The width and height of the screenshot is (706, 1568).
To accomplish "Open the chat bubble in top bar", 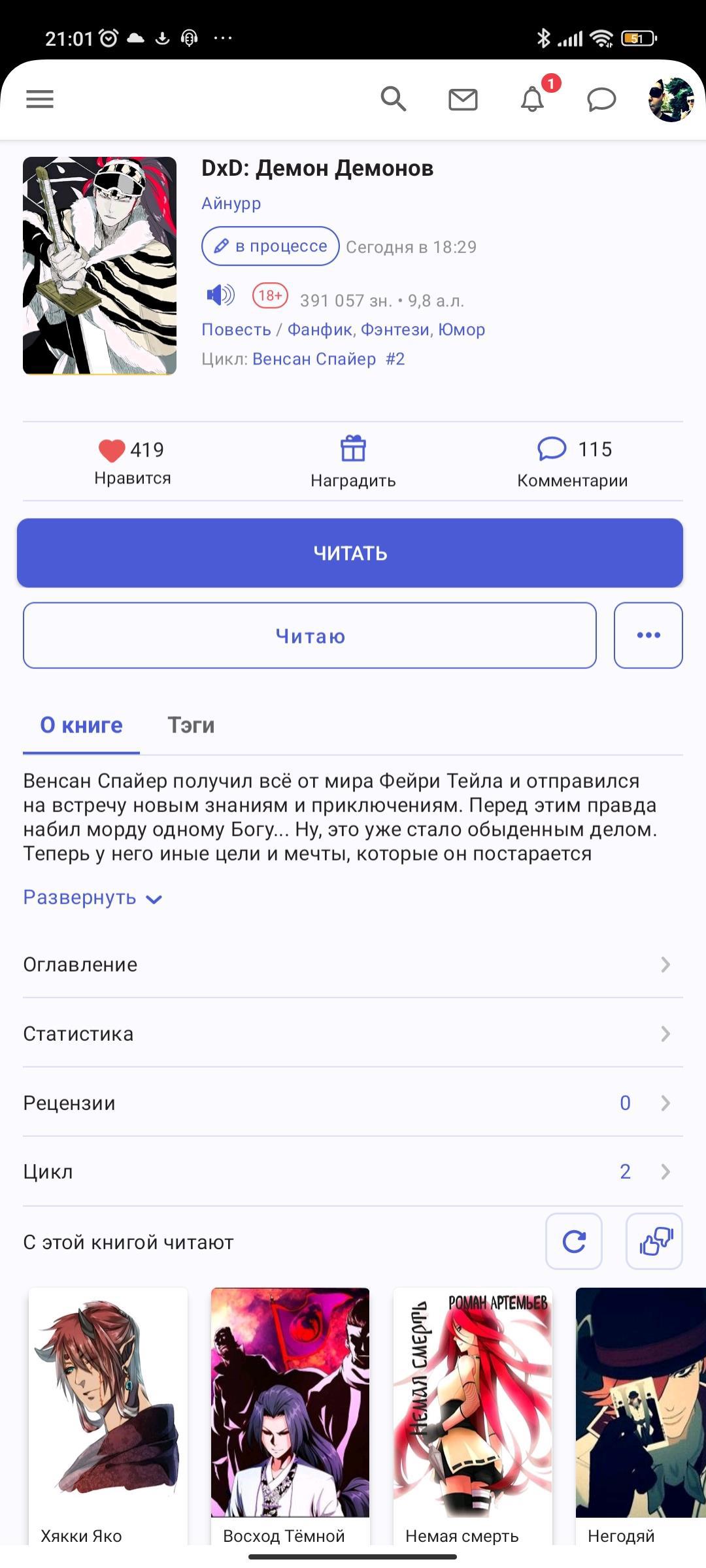I will coord(601,100).
